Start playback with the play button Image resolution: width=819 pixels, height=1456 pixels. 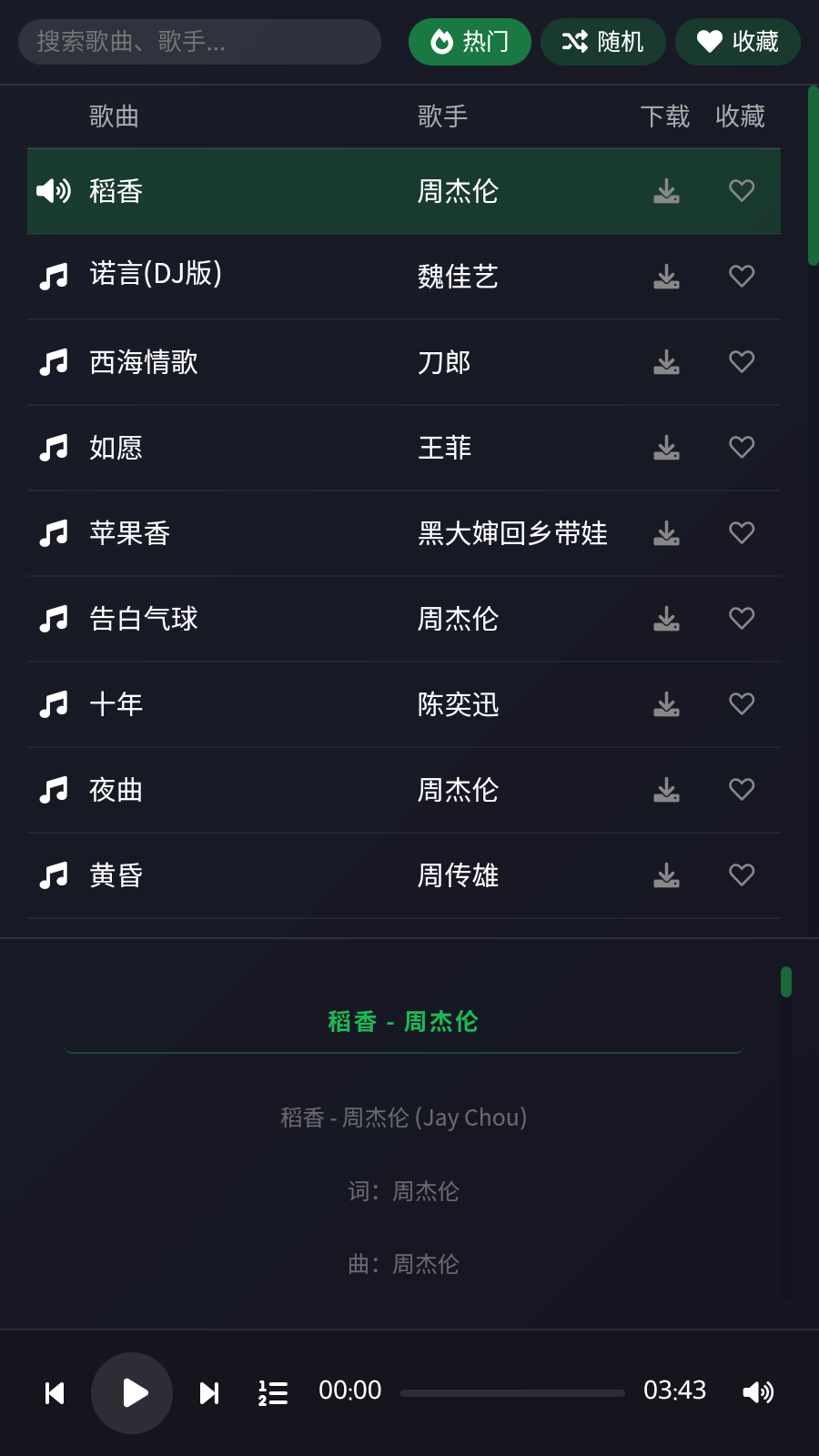point(132,1393)
